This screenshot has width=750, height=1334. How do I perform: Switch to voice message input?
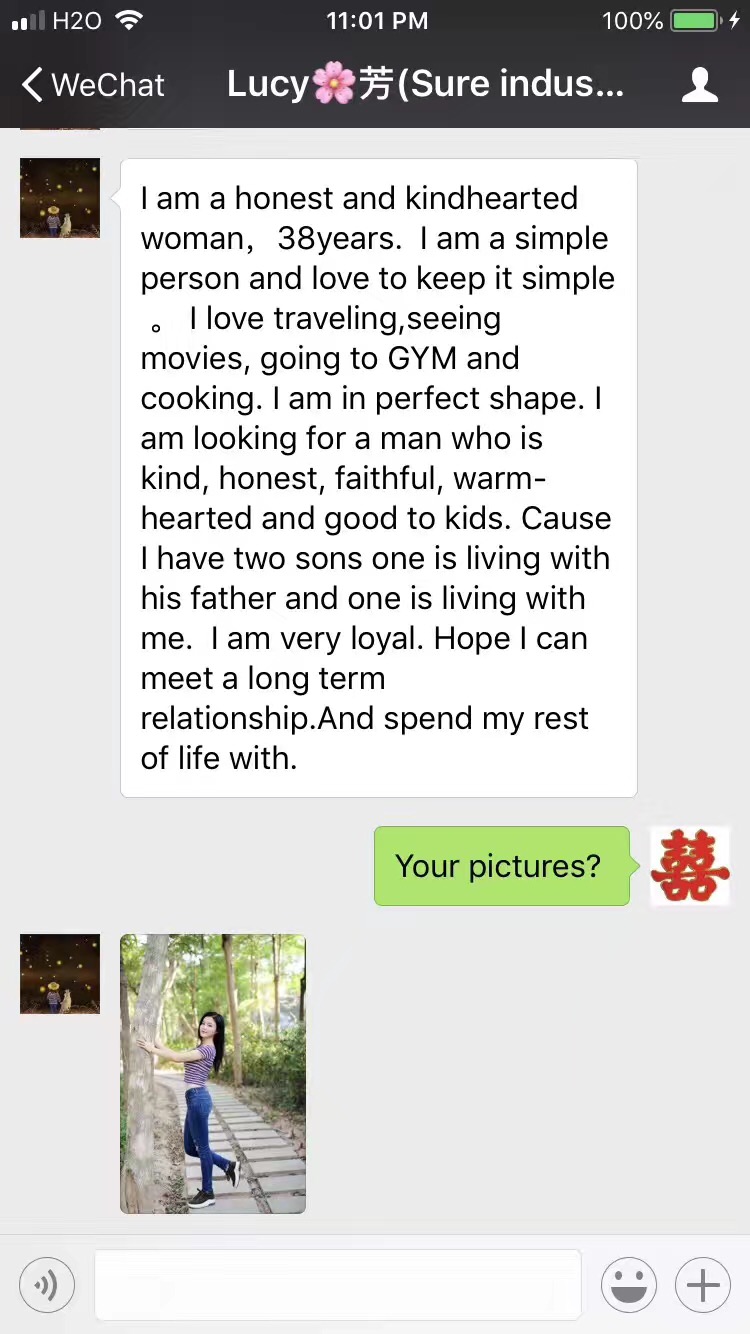(x=47, y=1284)
